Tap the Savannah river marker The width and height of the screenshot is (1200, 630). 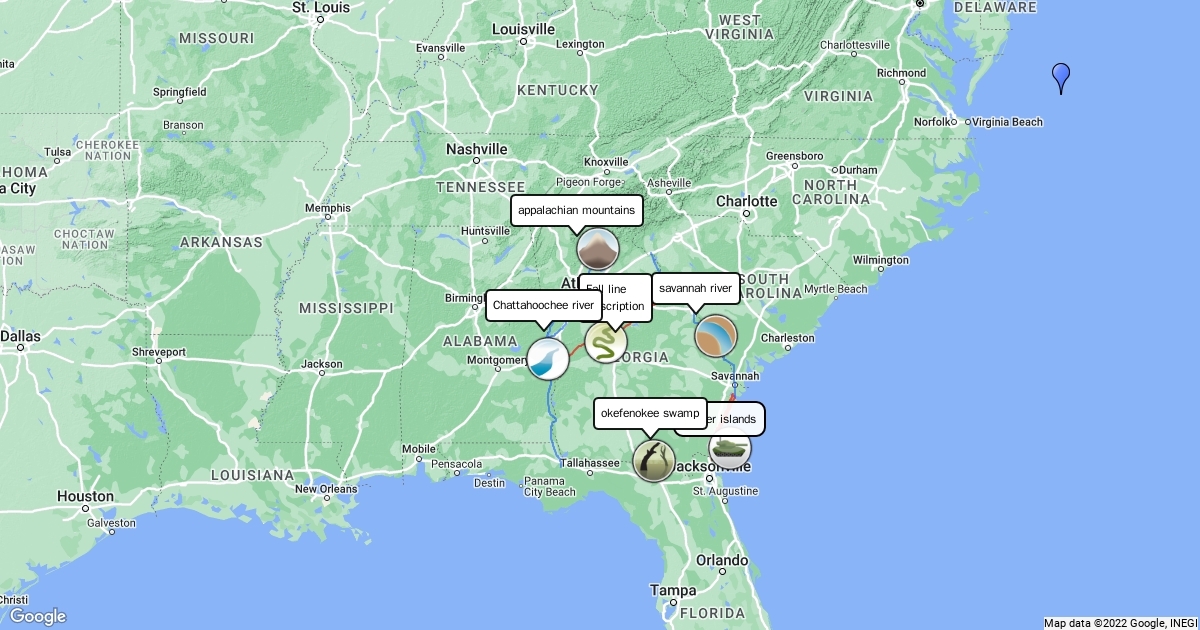click(716, 336)
